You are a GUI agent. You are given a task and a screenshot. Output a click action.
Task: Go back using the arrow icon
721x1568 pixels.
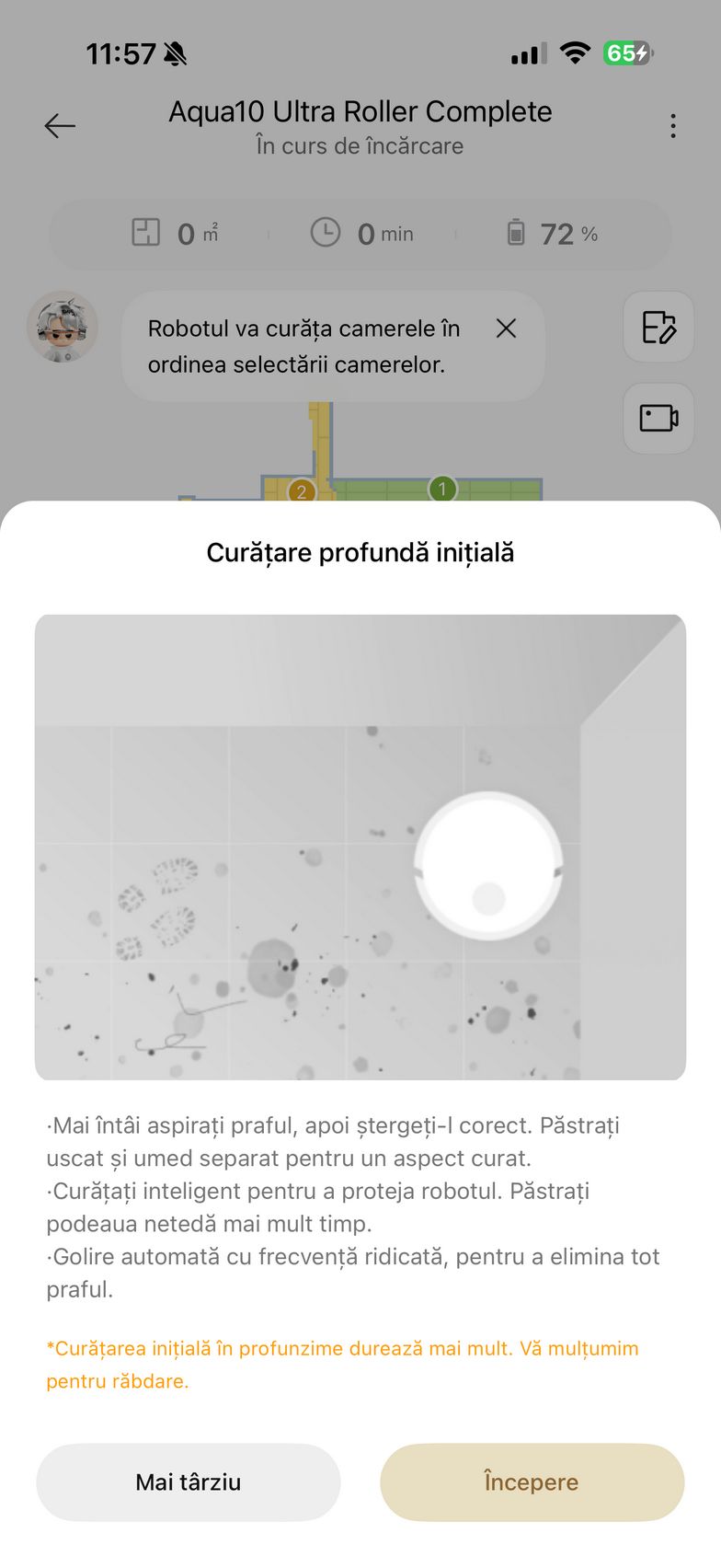(60, 126)
